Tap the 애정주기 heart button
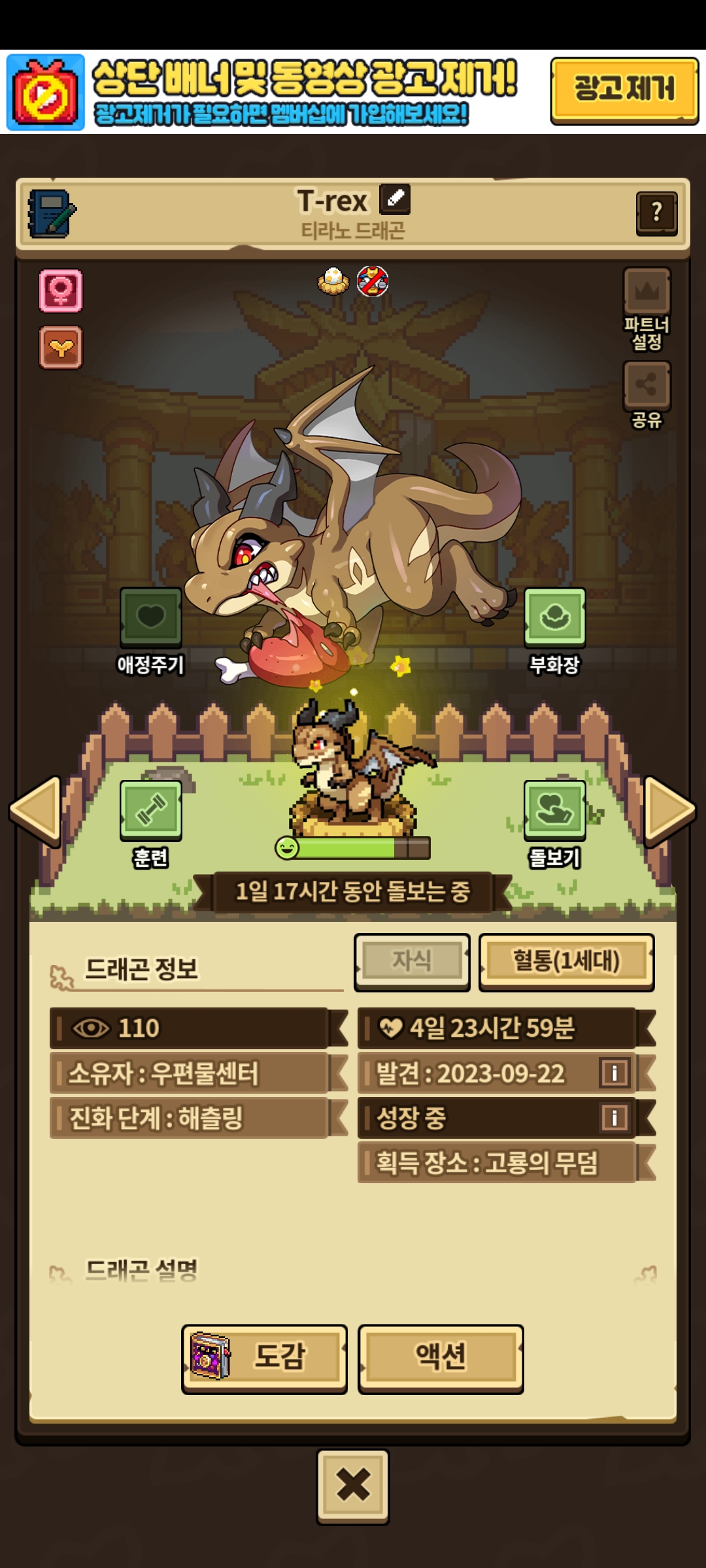Viewport: 706px width, 1568px height. point(151,630)
